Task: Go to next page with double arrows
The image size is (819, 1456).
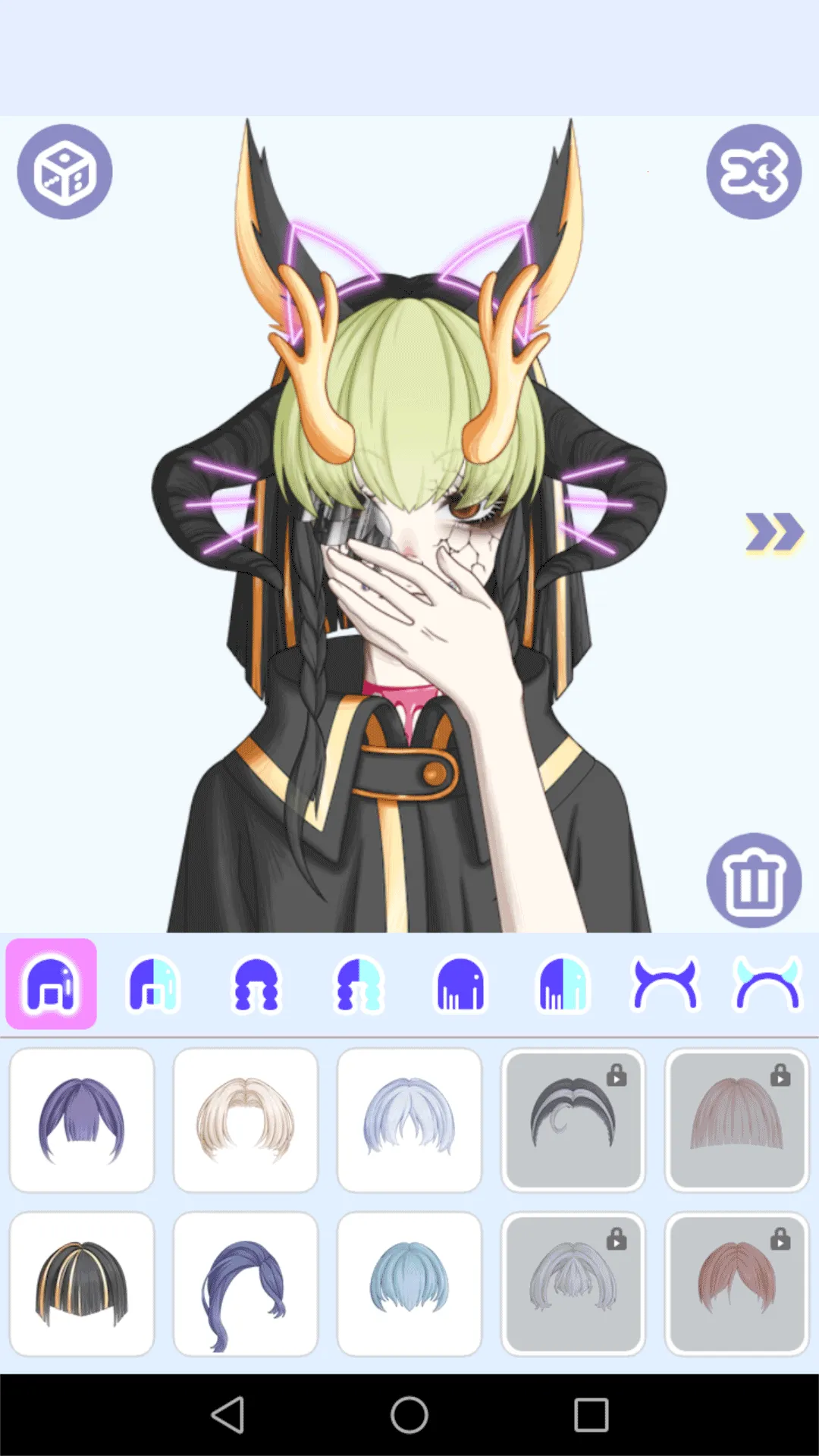Action: click(773, 532)
